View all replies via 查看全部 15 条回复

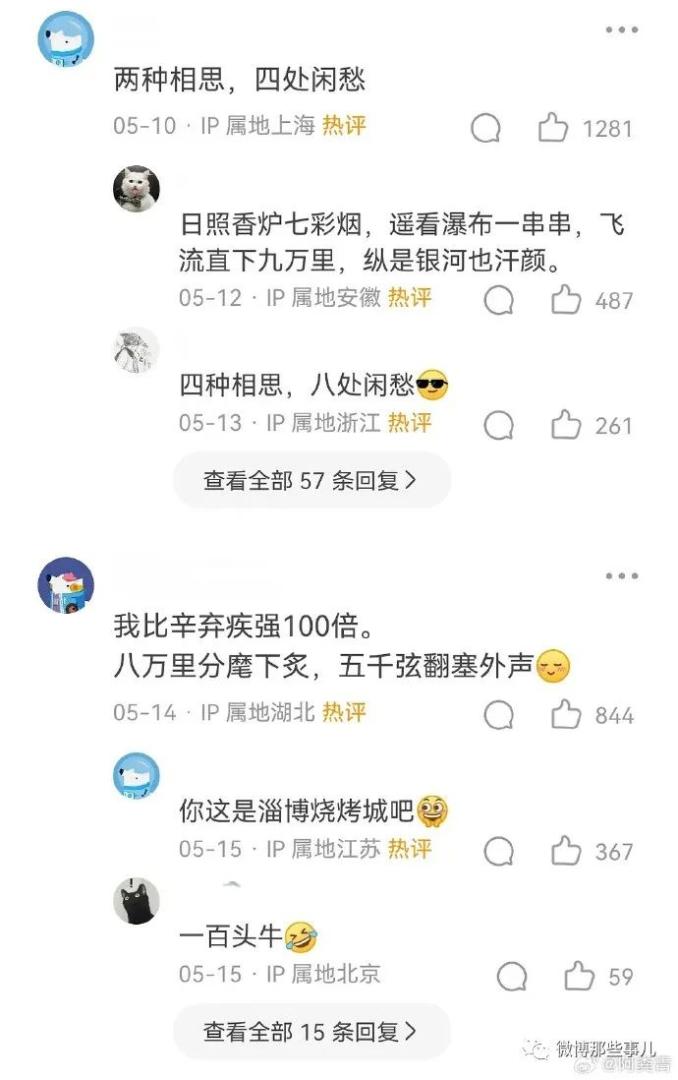click(311, 1031)
